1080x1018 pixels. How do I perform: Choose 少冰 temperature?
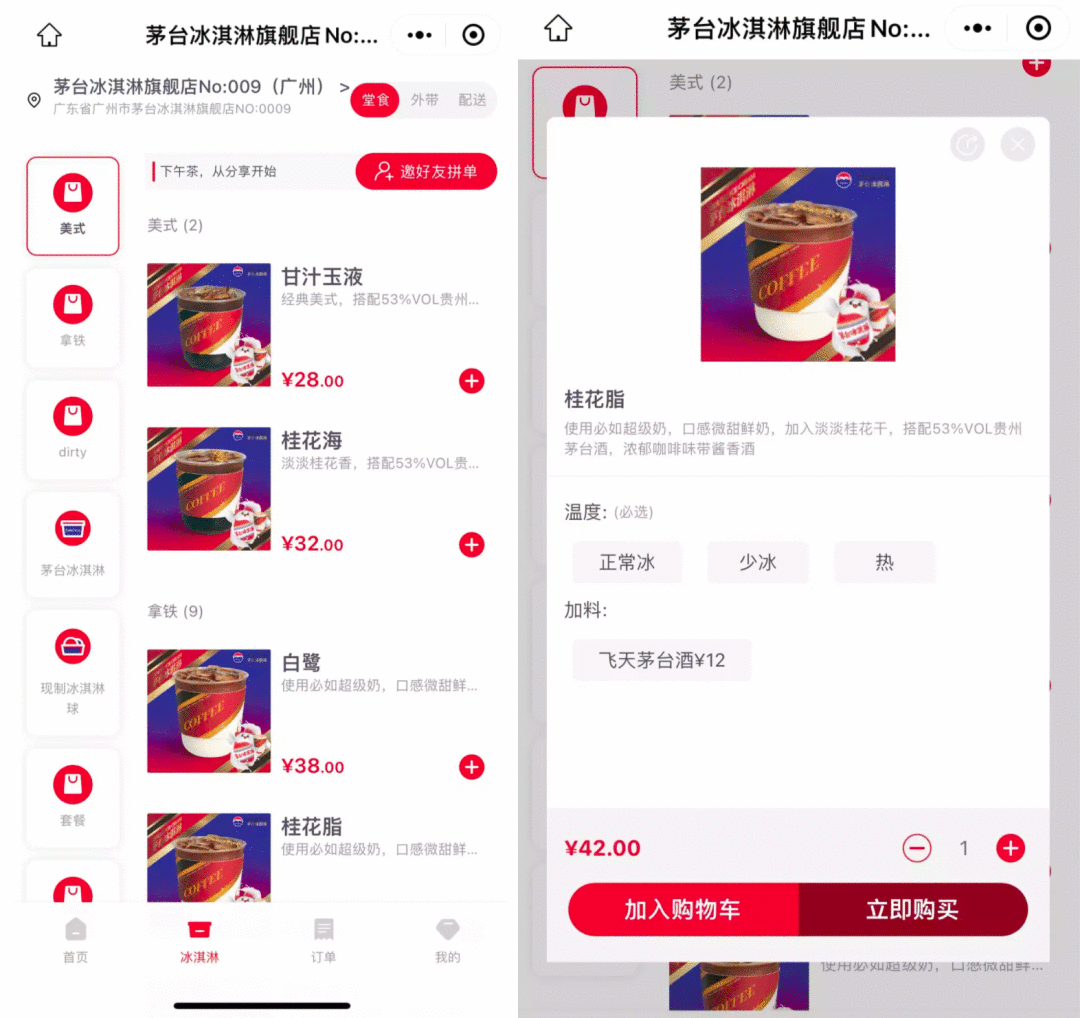pos(757,563)
